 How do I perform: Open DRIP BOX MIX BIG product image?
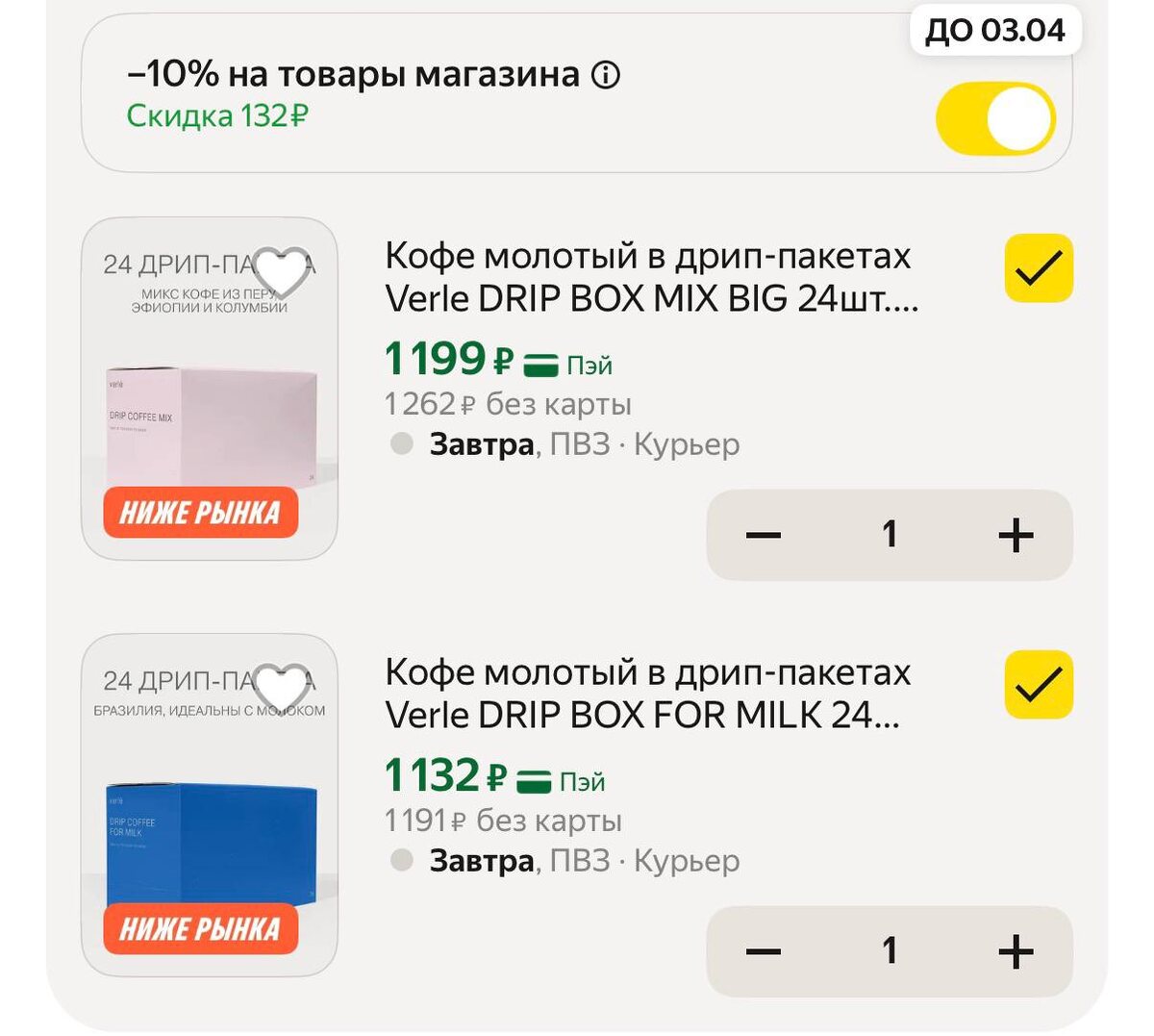click(x=210, y=389)
